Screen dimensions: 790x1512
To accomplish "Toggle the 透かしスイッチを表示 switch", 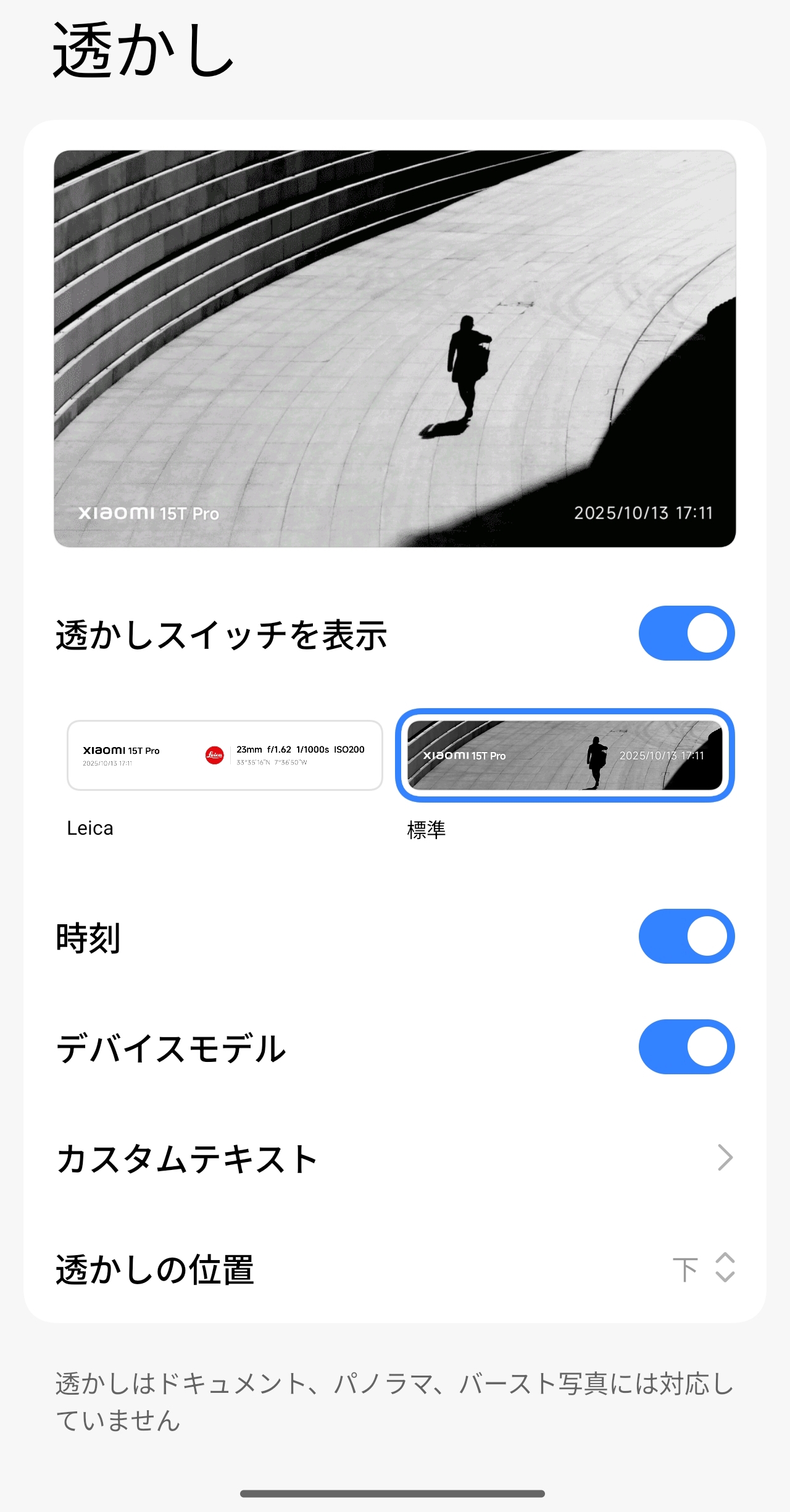I will point(686,633).
